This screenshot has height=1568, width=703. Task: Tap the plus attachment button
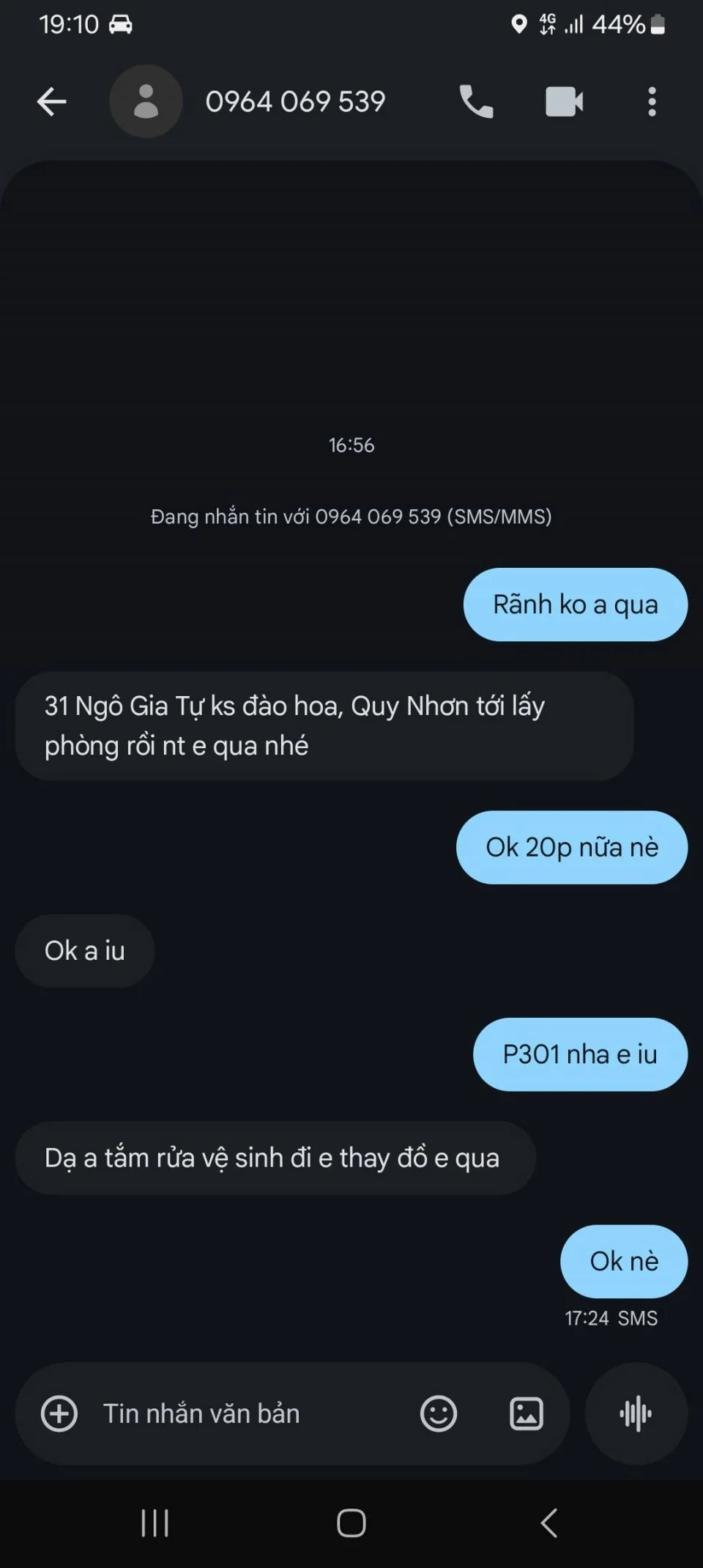pos(59,1413)
